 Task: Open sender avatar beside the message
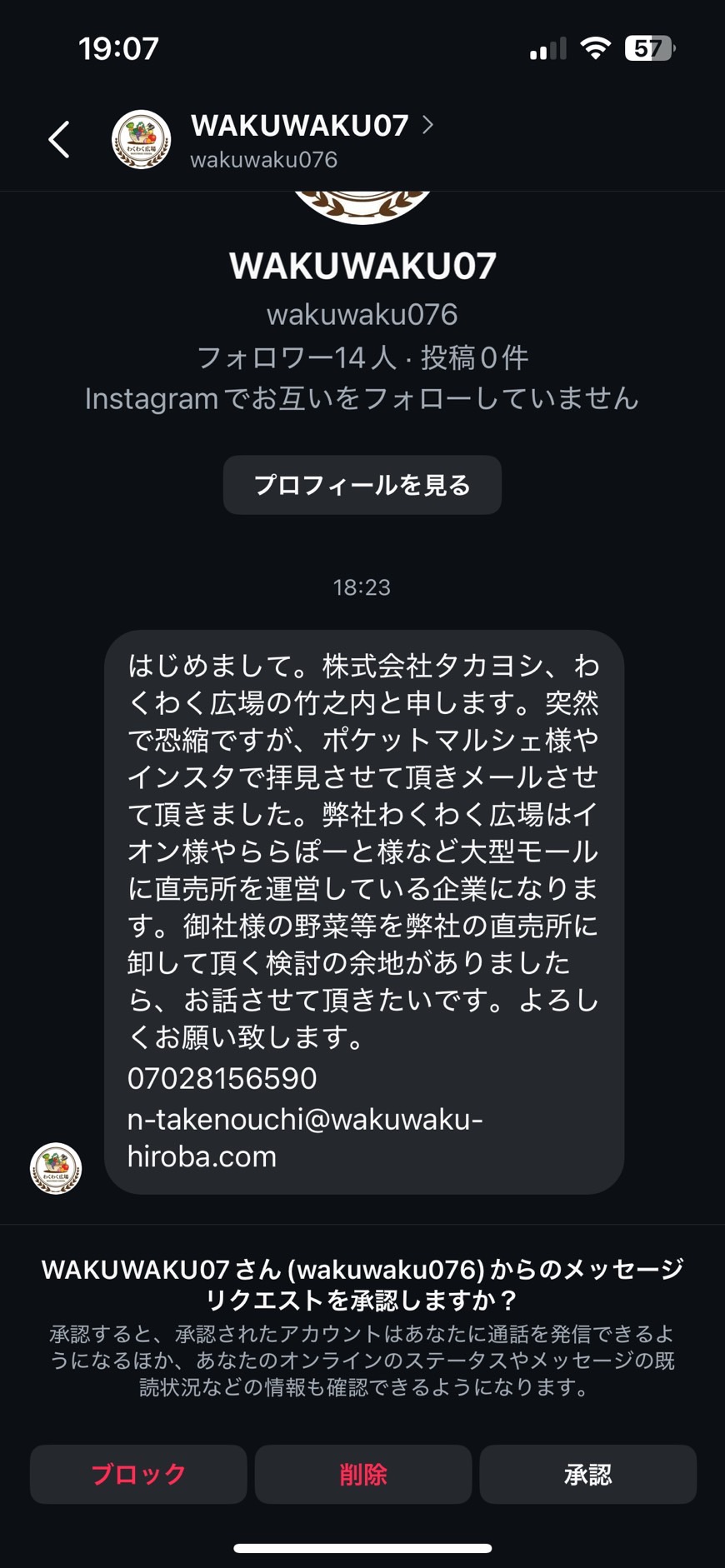tap(56, 1168)
